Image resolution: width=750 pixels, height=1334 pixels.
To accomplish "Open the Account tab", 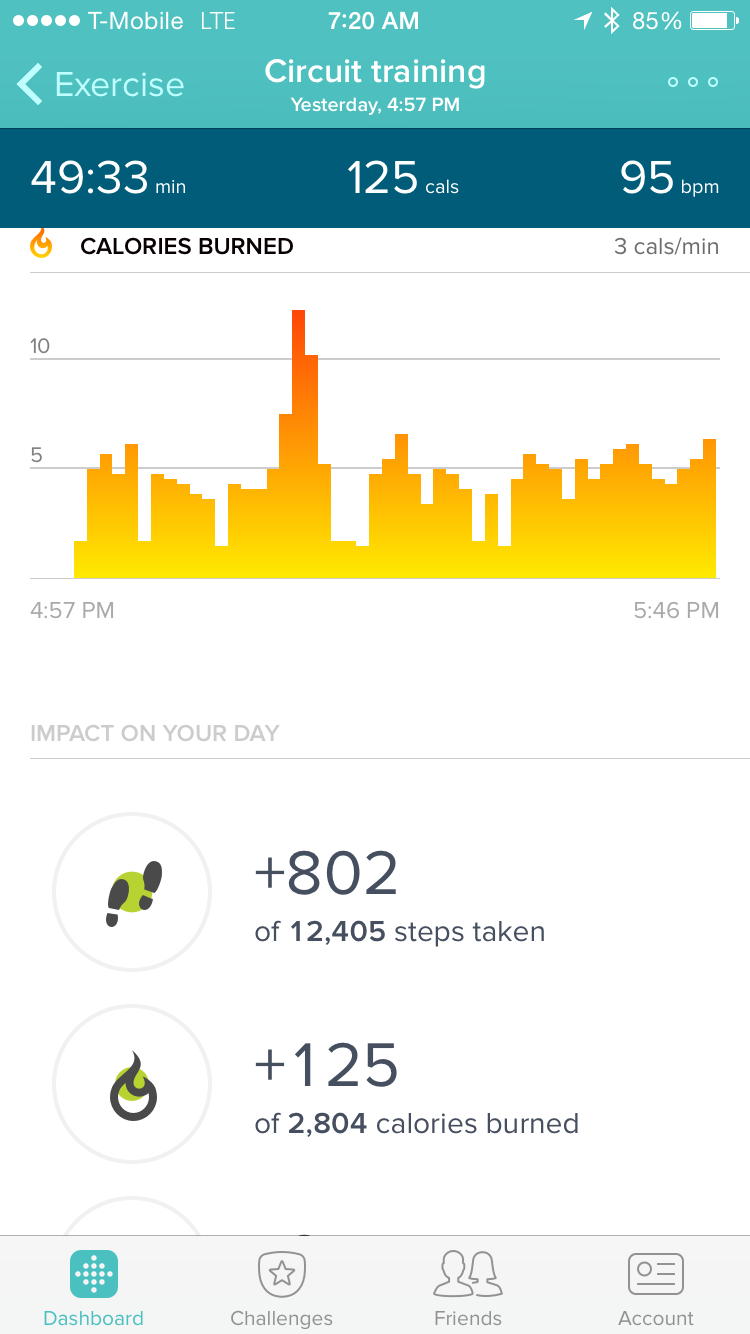I will click(656, 1288).
